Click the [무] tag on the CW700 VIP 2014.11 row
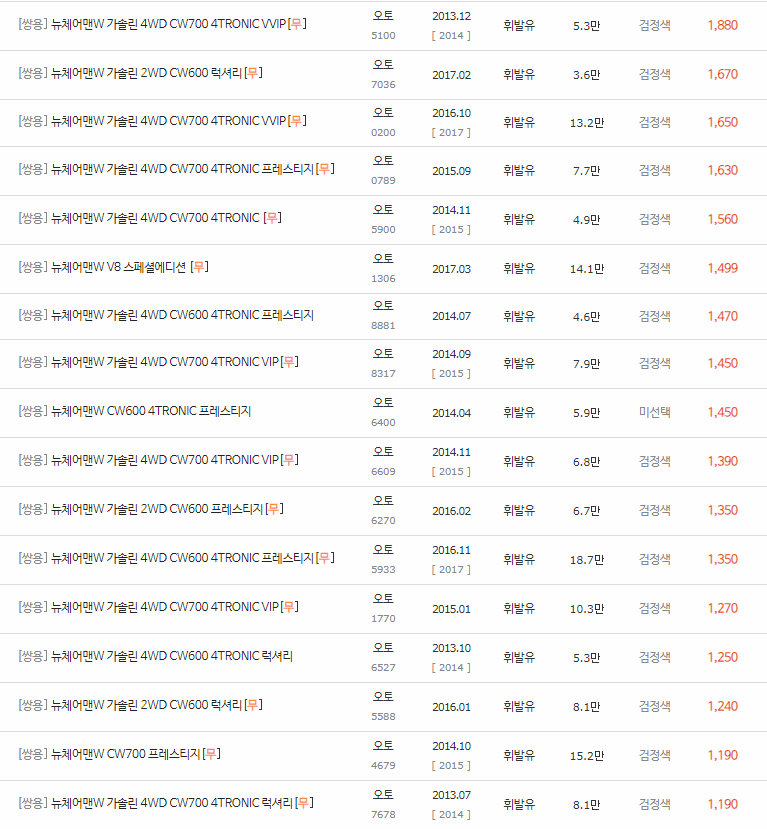The width and height of the screenshot is (767, 829). [291, 461]
